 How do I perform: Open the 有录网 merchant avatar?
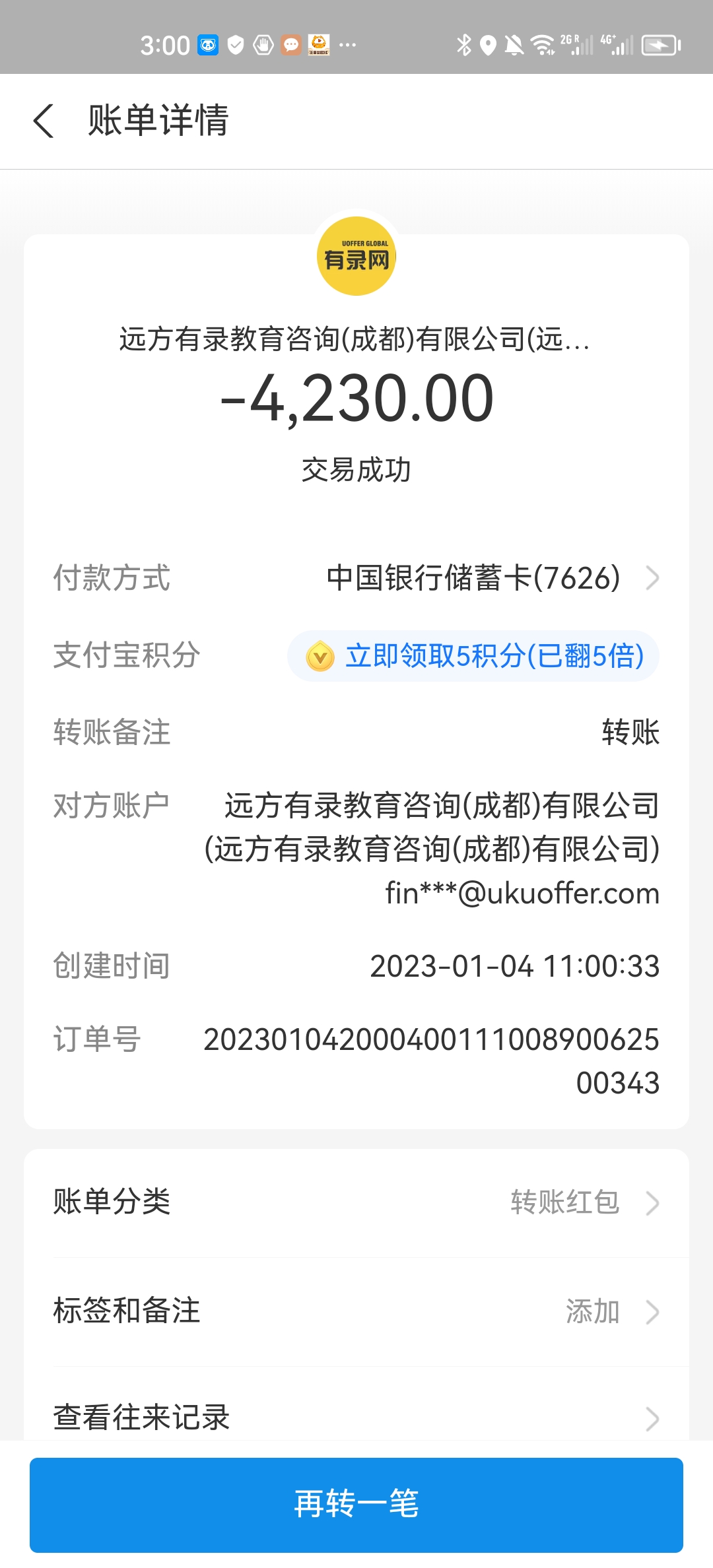coord(356,256)
